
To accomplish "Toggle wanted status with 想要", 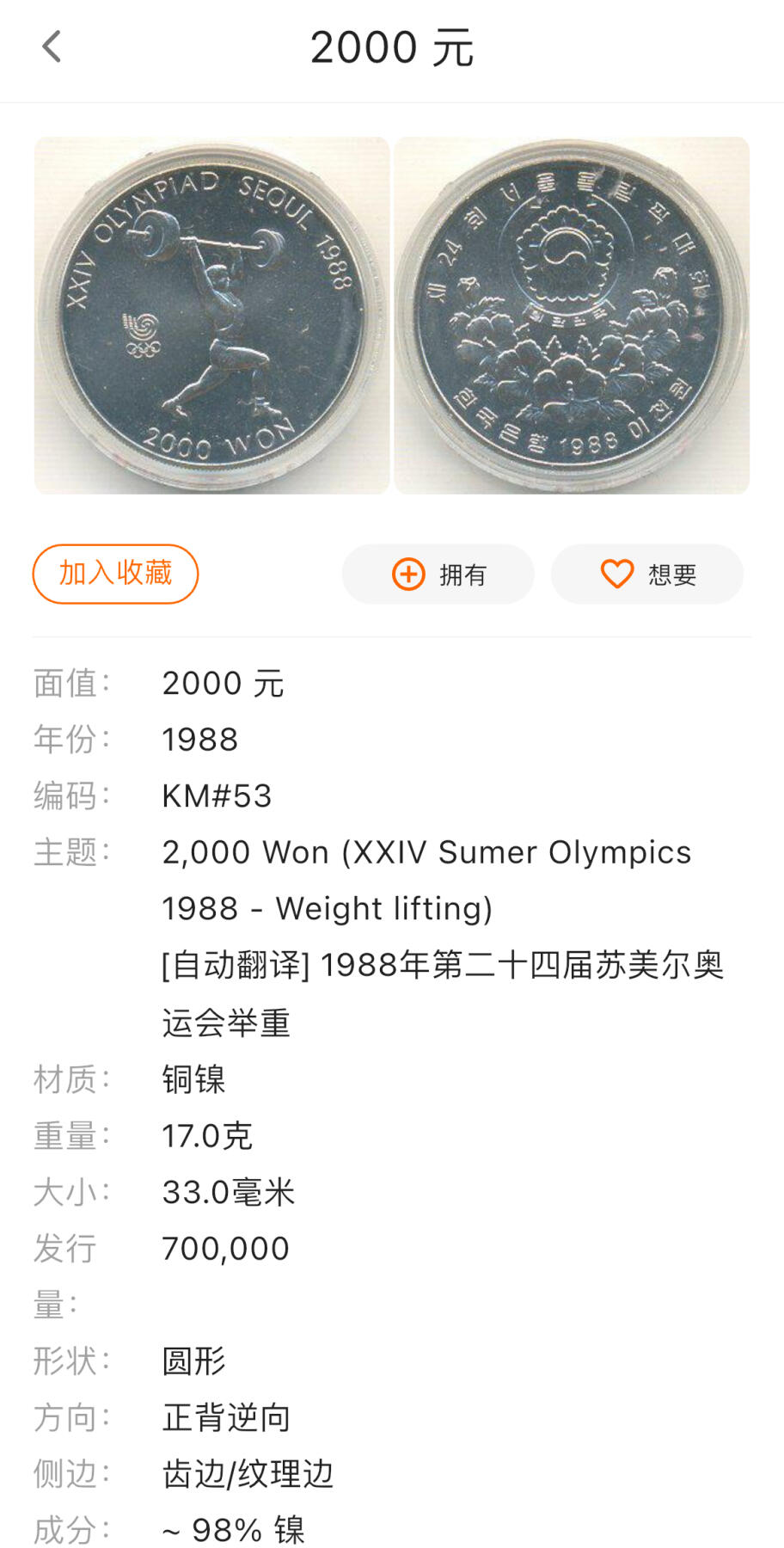I will coord(647,574).
